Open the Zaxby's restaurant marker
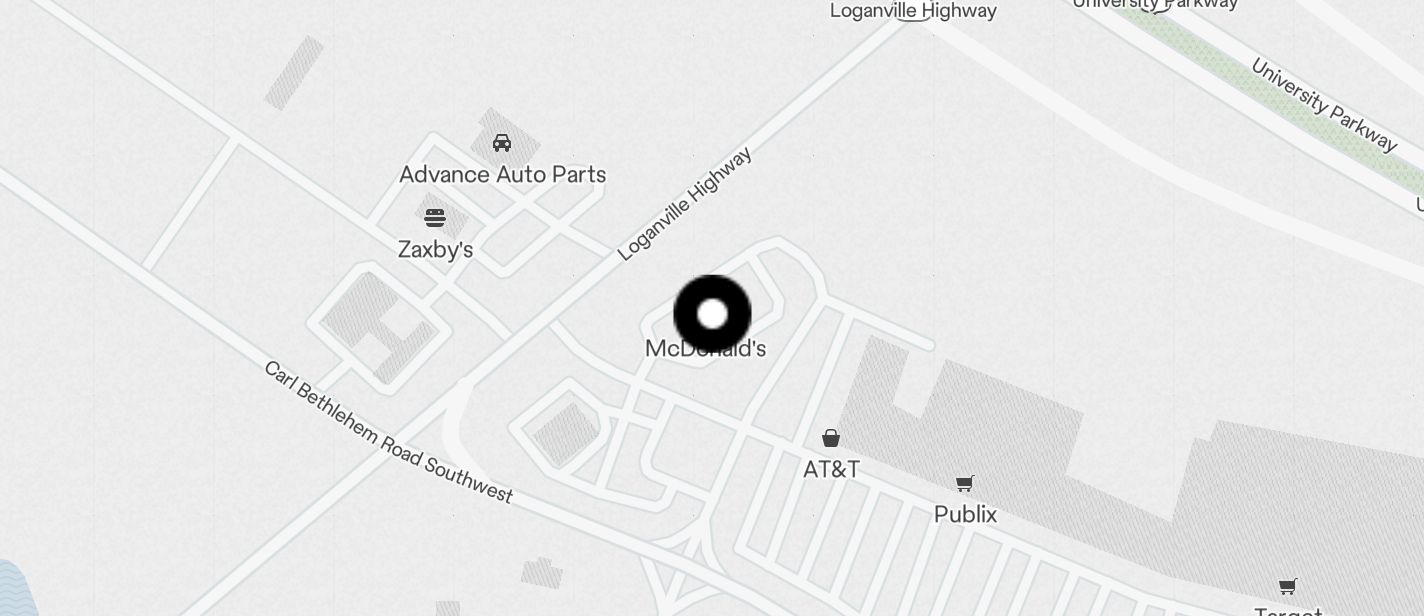The image size is (1424, 616). pos(434,218)
